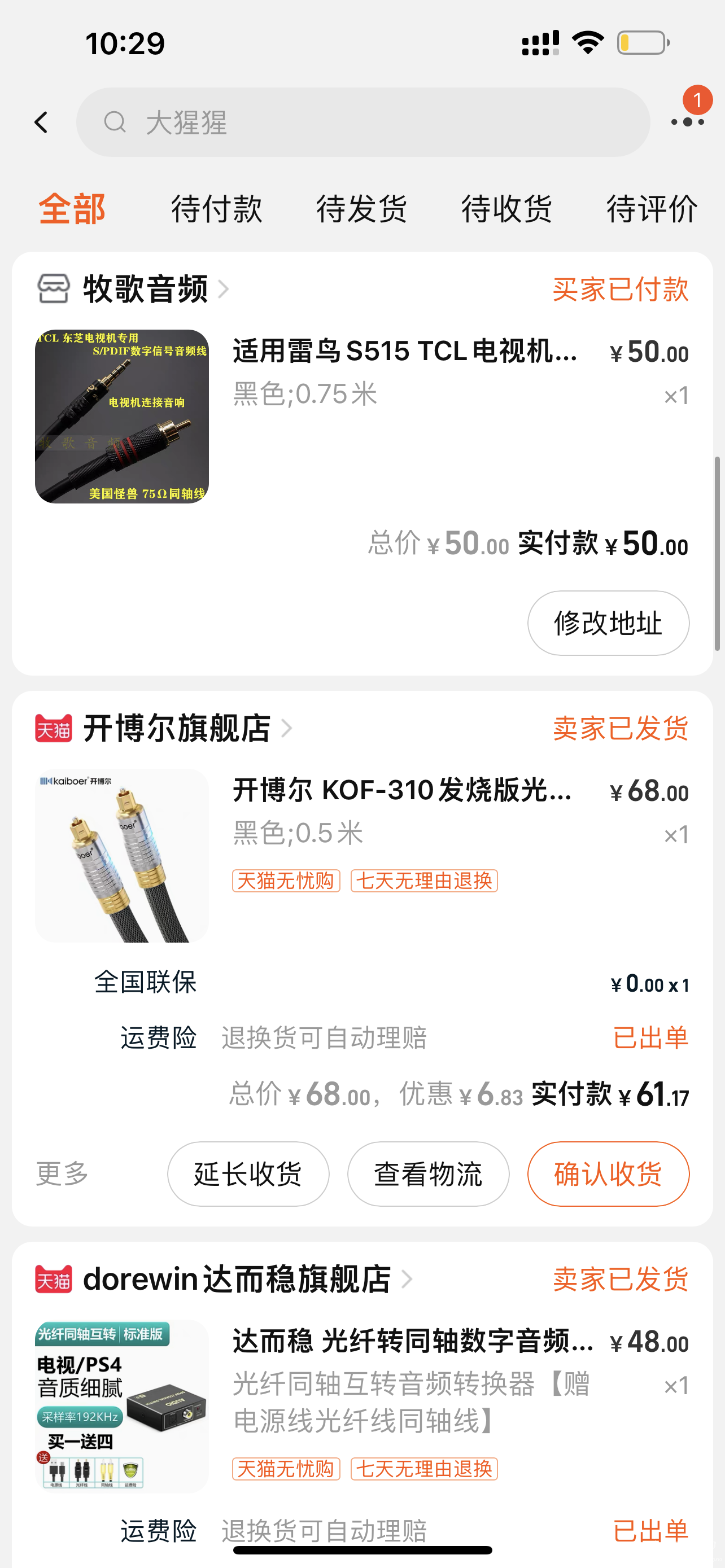The image size is (725, 1568).
Task: Tap the search magnifier icon
Action: (x=115, y=122)
